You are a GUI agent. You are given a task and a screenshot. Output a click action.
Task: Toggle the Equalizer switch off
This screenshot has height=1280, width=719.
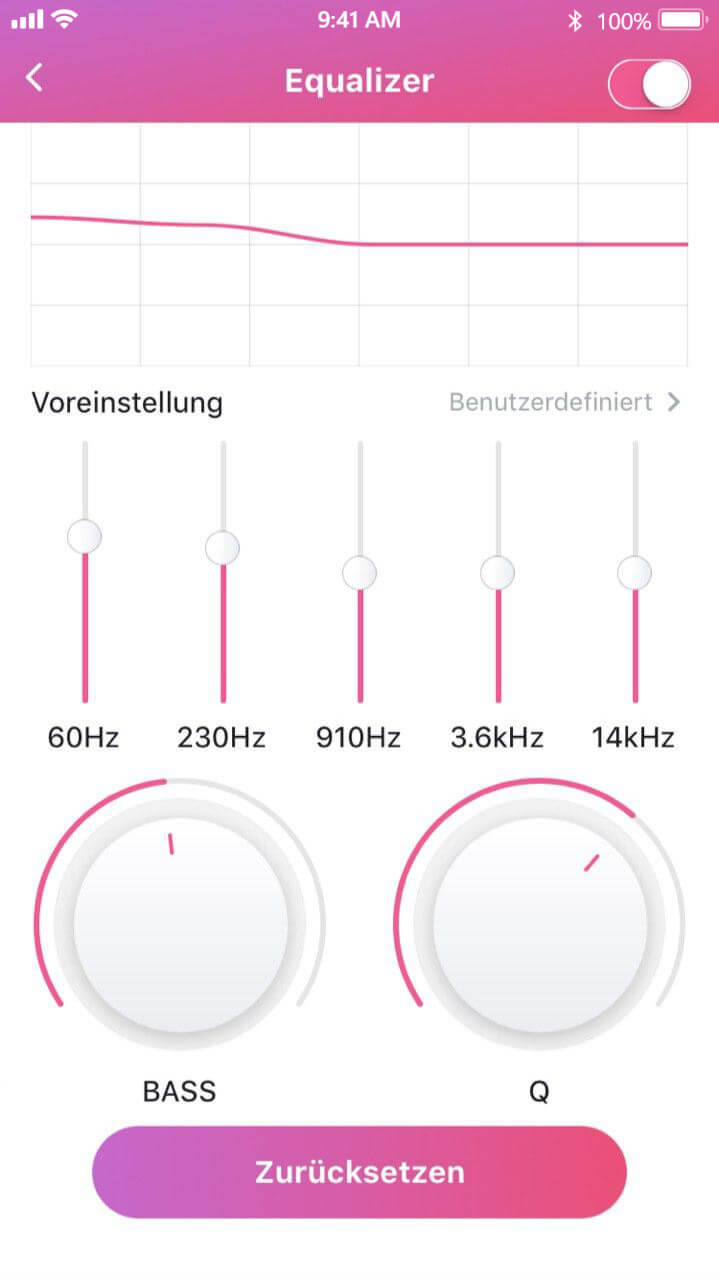tap(649, 85)
